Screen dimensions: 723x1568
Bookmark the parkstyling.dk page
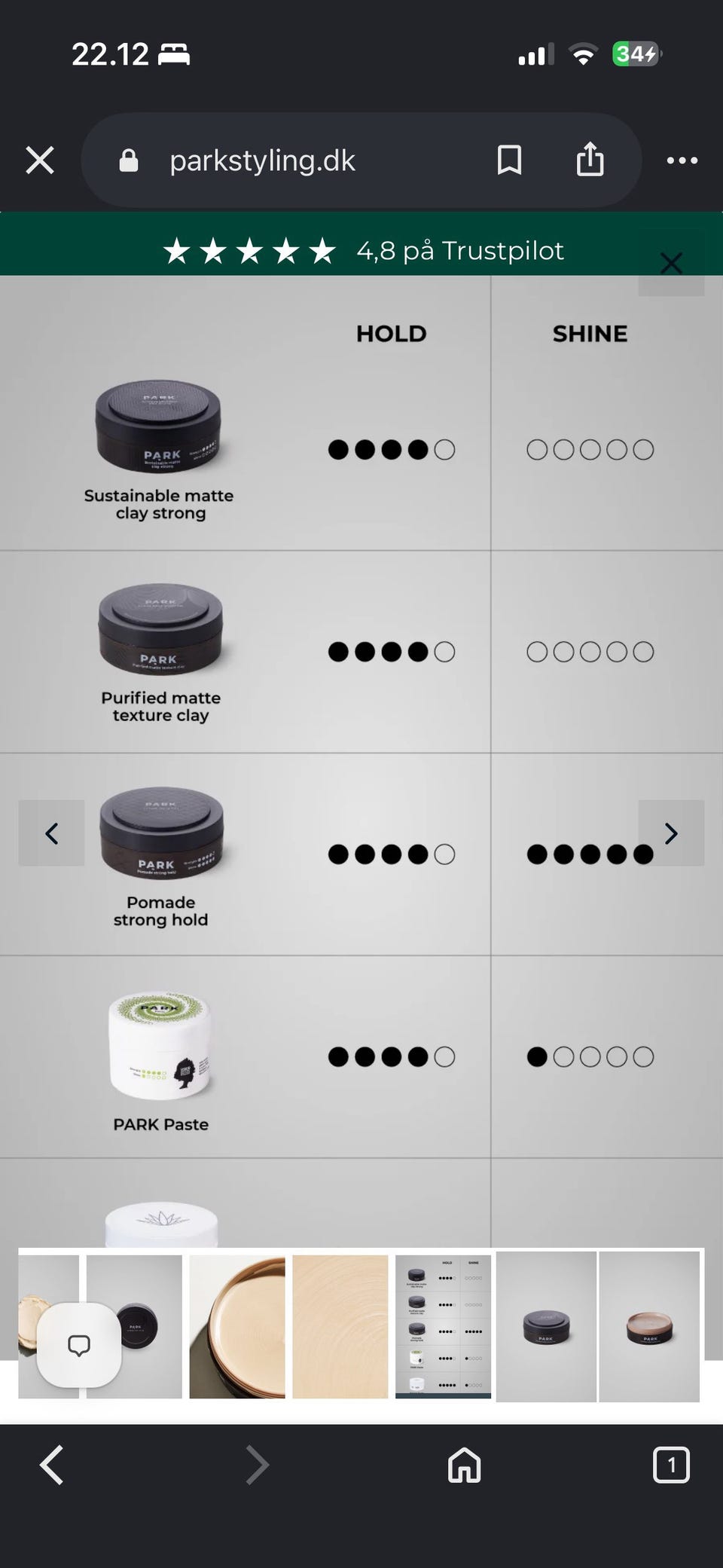[509, 160]
